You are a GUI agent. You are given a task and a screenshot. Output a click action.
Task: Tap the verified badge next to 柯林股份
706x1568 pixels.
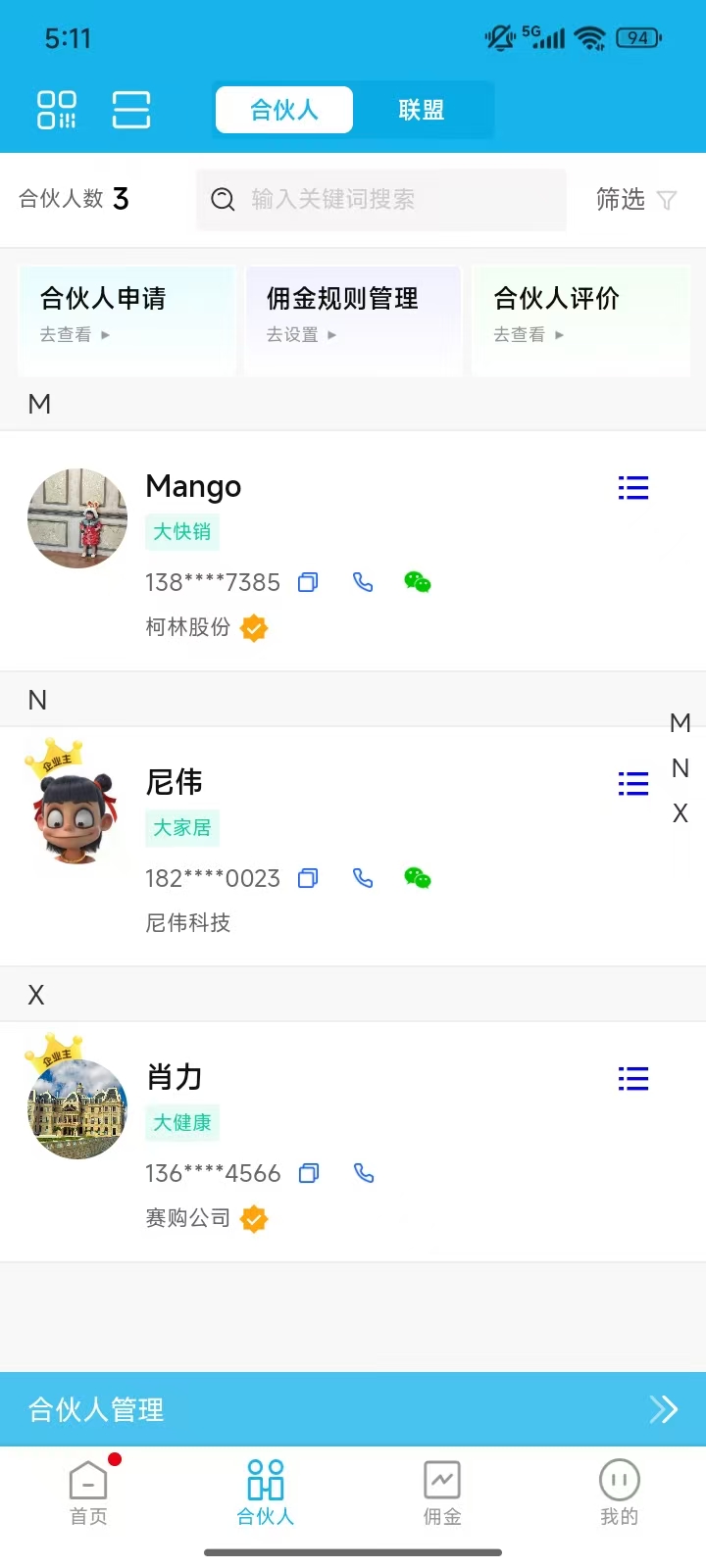(x=253, y=628)
